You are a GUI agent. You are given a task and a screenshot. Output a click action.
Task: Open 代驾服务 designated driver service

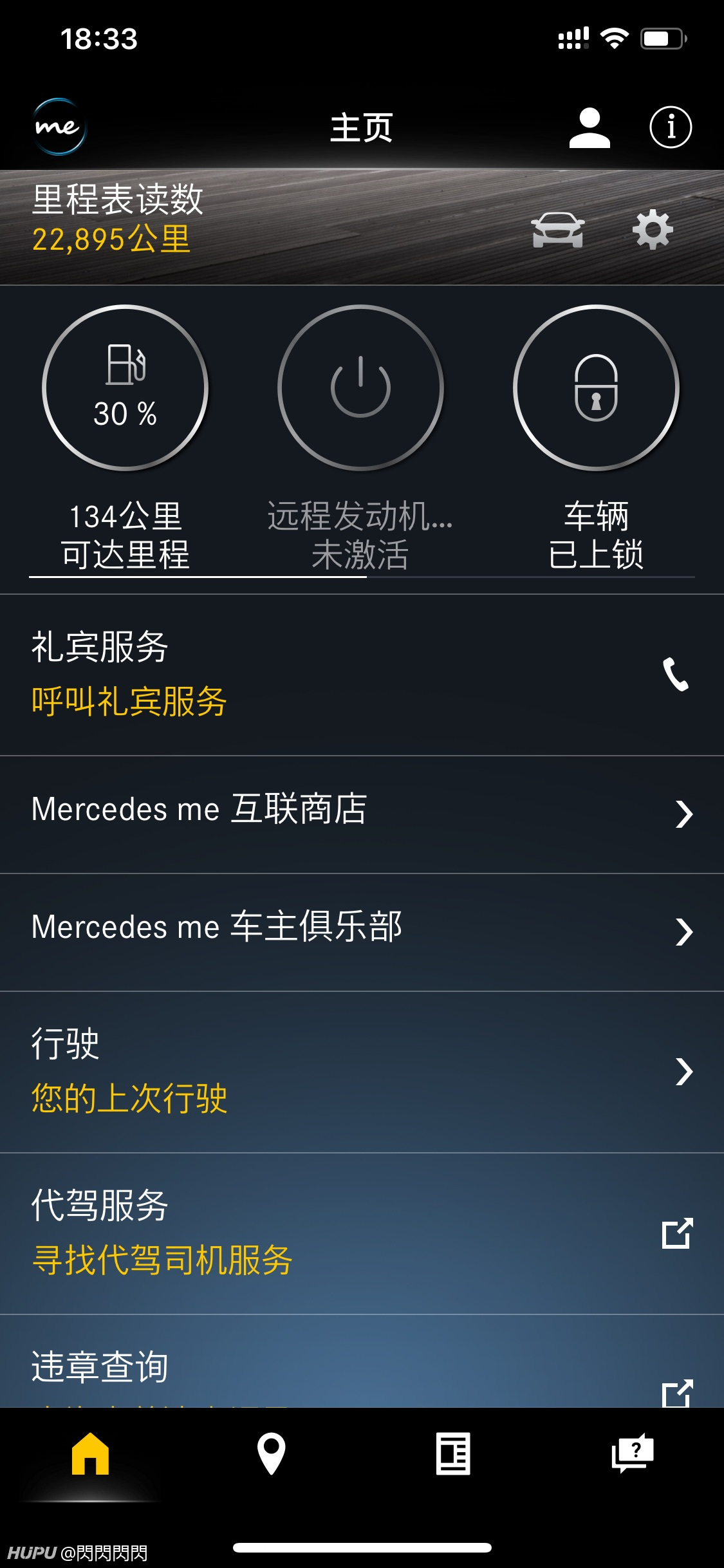362,1233
